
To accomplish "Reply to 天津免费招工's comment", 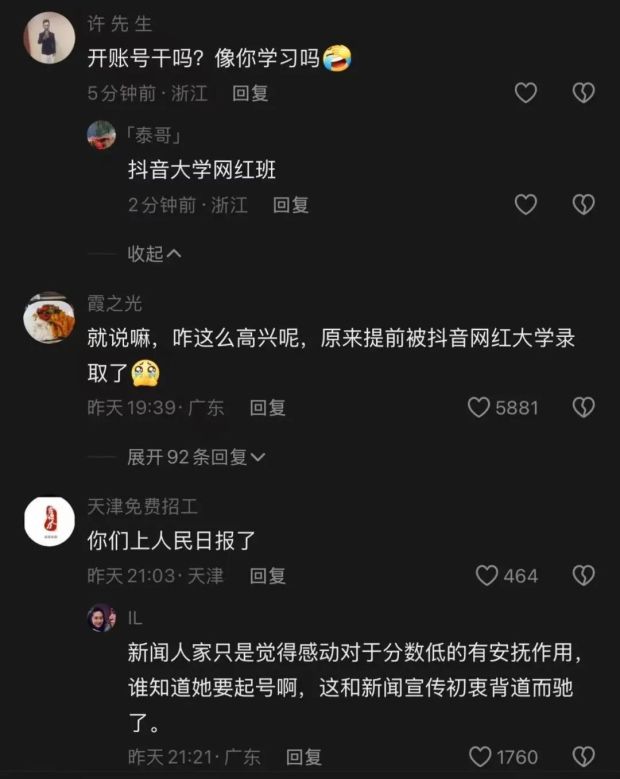I will [267, 576].
